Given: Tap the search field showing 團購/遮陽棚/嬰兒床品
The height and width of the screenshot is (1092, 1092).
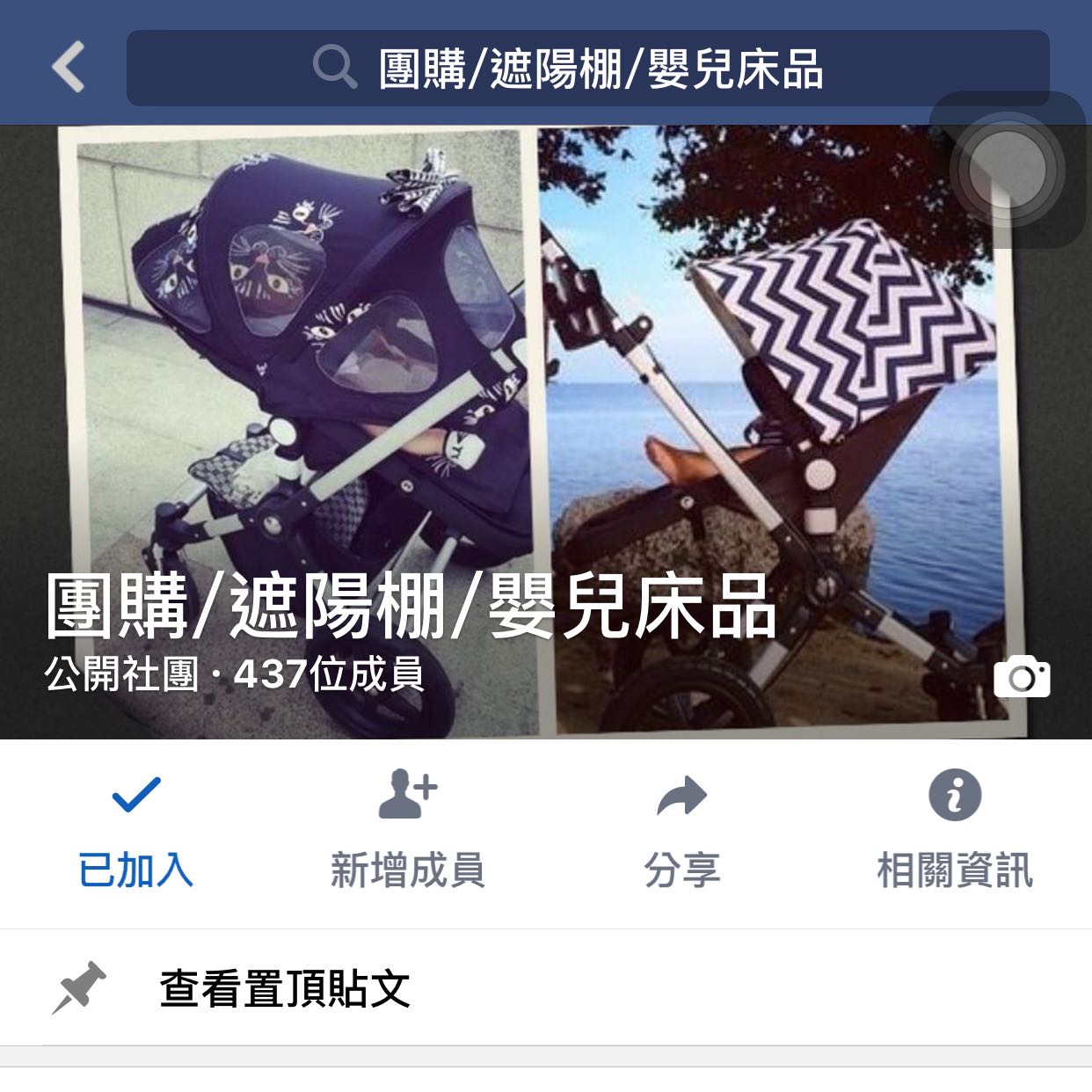Looking at the screenshot, I should [587, 69].
